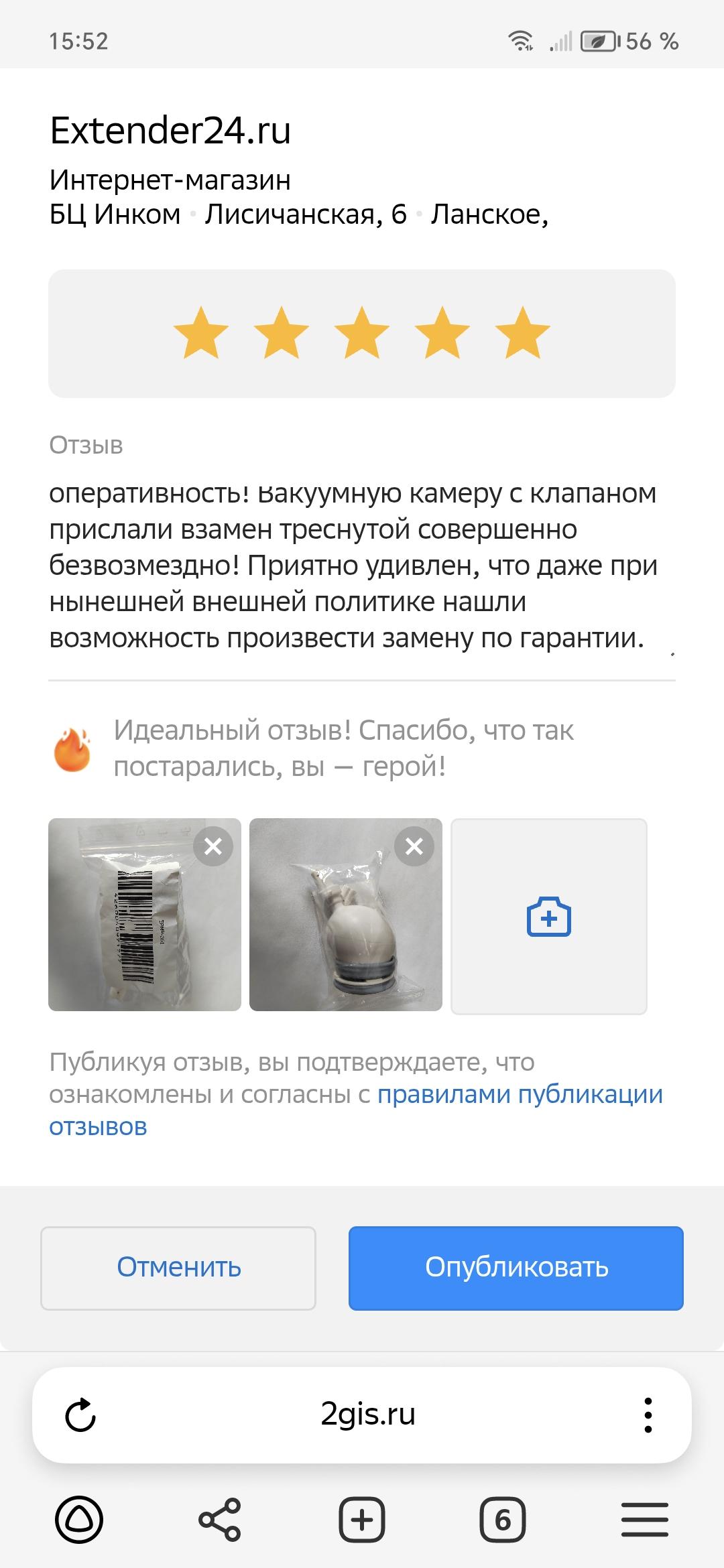Set rating to one star
This screenshot has height=1568, width=724.
click(201, 333)
